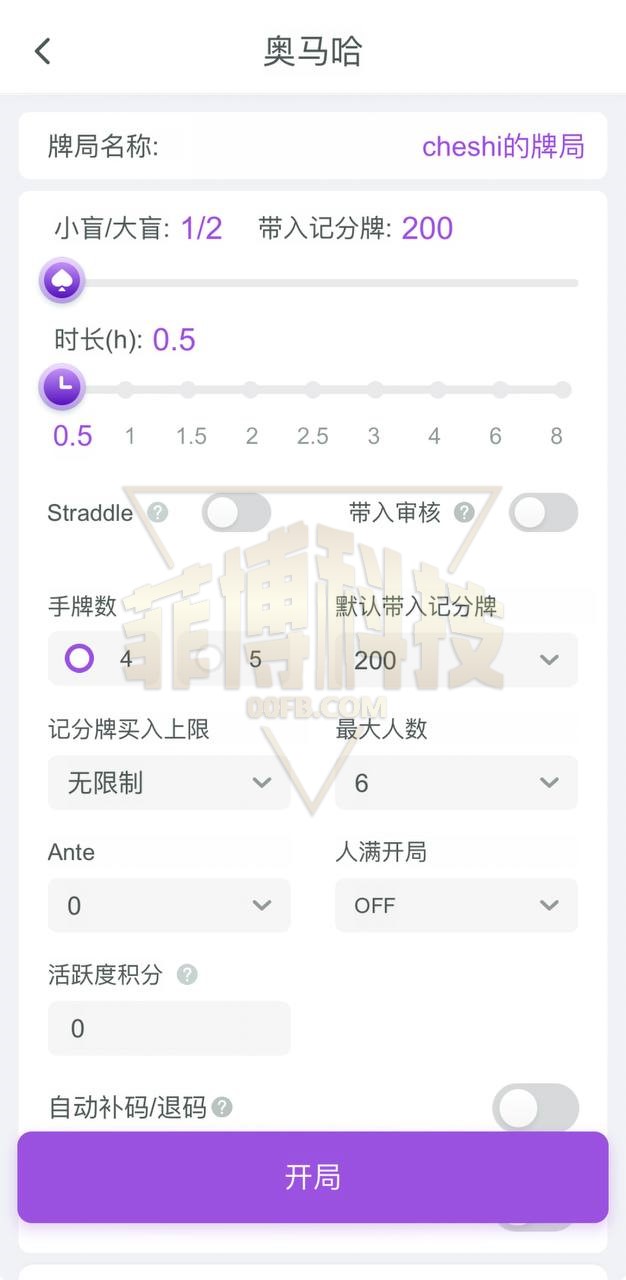The height and width of the screenshot is (1280, 626).
Task: Turn on 带入审核 switch
Action: coord(543,513)
